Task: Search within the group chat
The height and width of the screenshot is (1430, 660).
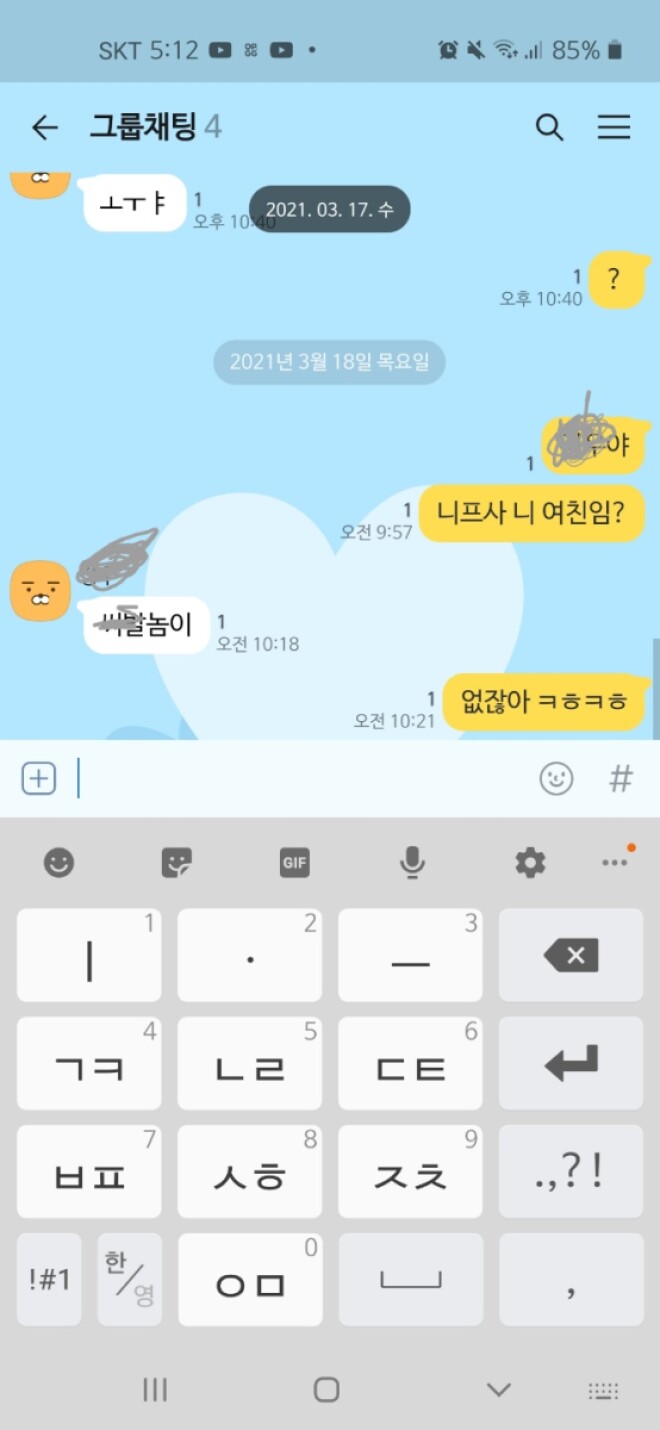Action: click(549, 127)
